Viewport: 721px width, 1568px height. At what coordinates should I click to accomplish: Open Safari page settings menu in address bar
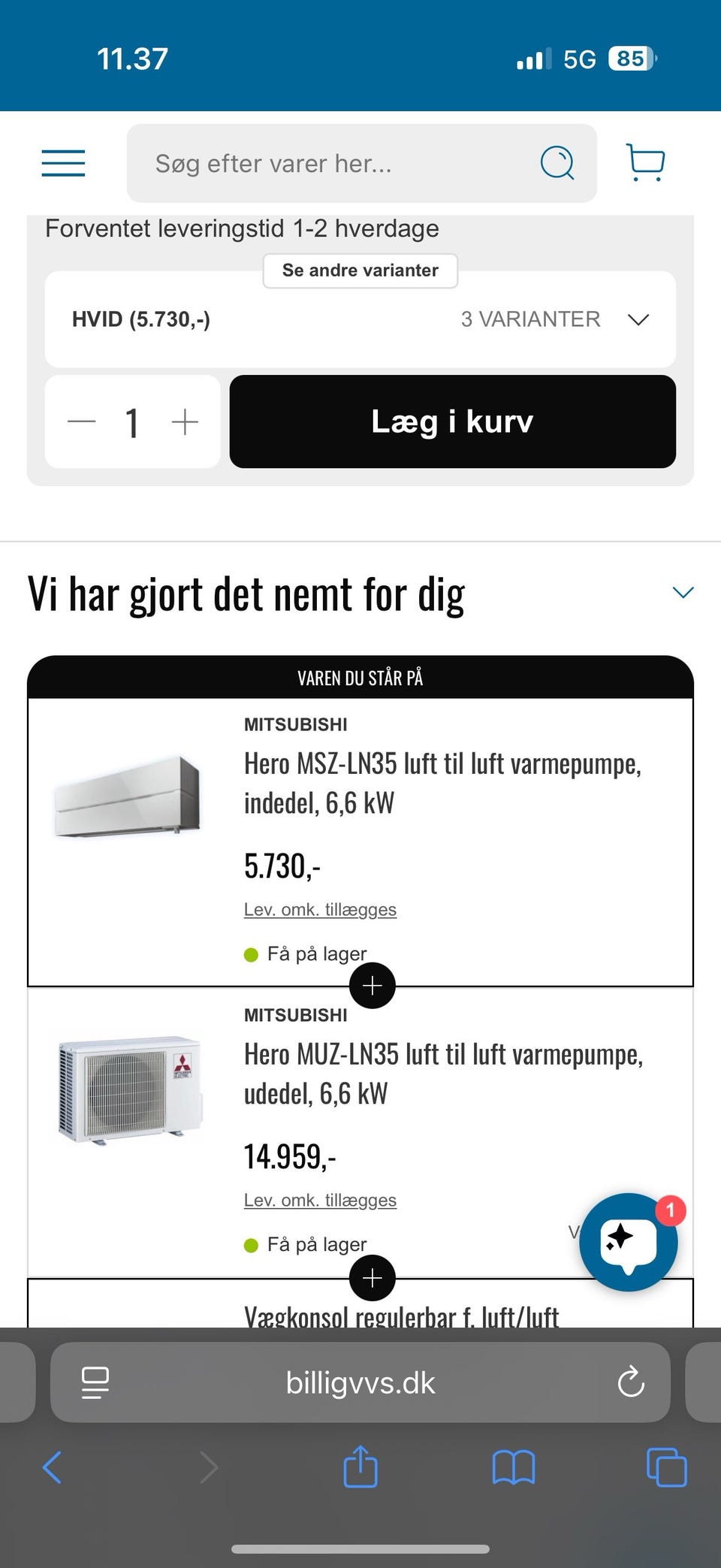click(95, 1382)
